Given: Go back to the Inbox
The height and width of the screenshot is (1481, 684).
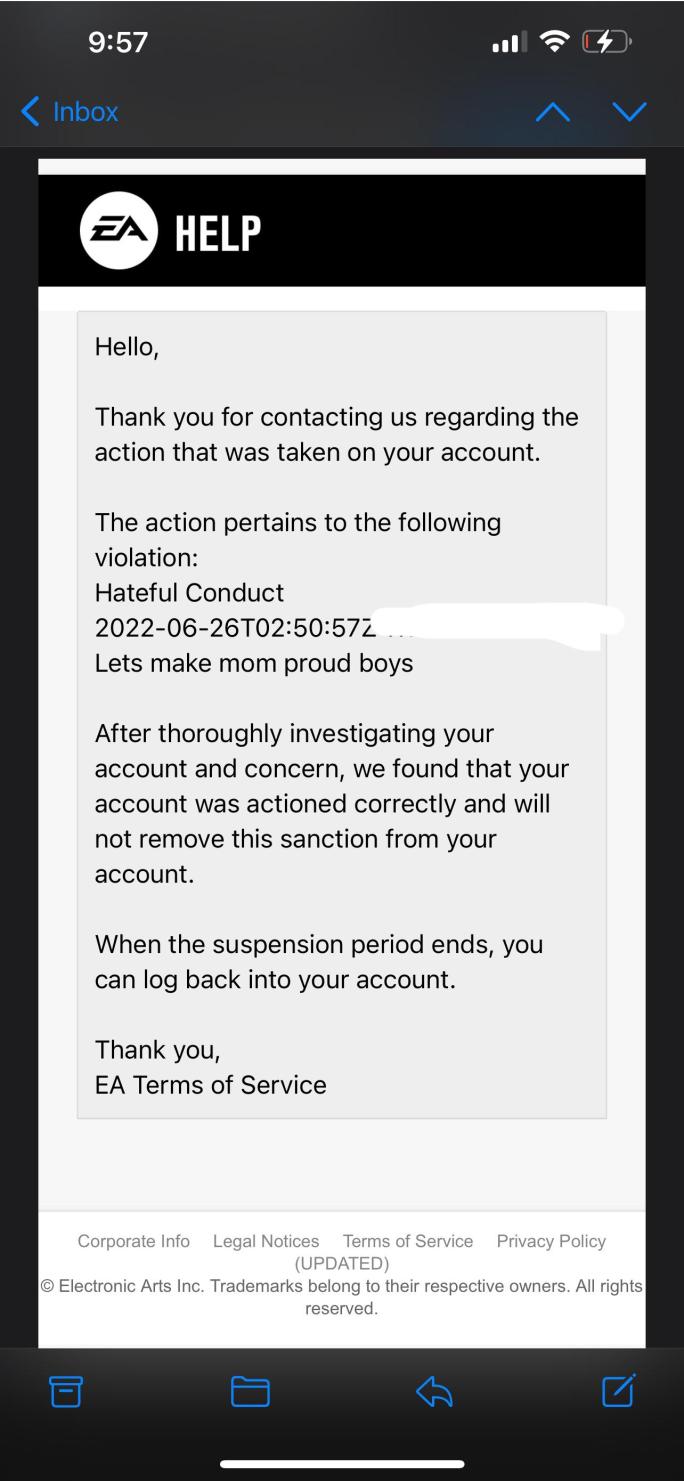Looking at the screenshot, I should pos(70,112).
